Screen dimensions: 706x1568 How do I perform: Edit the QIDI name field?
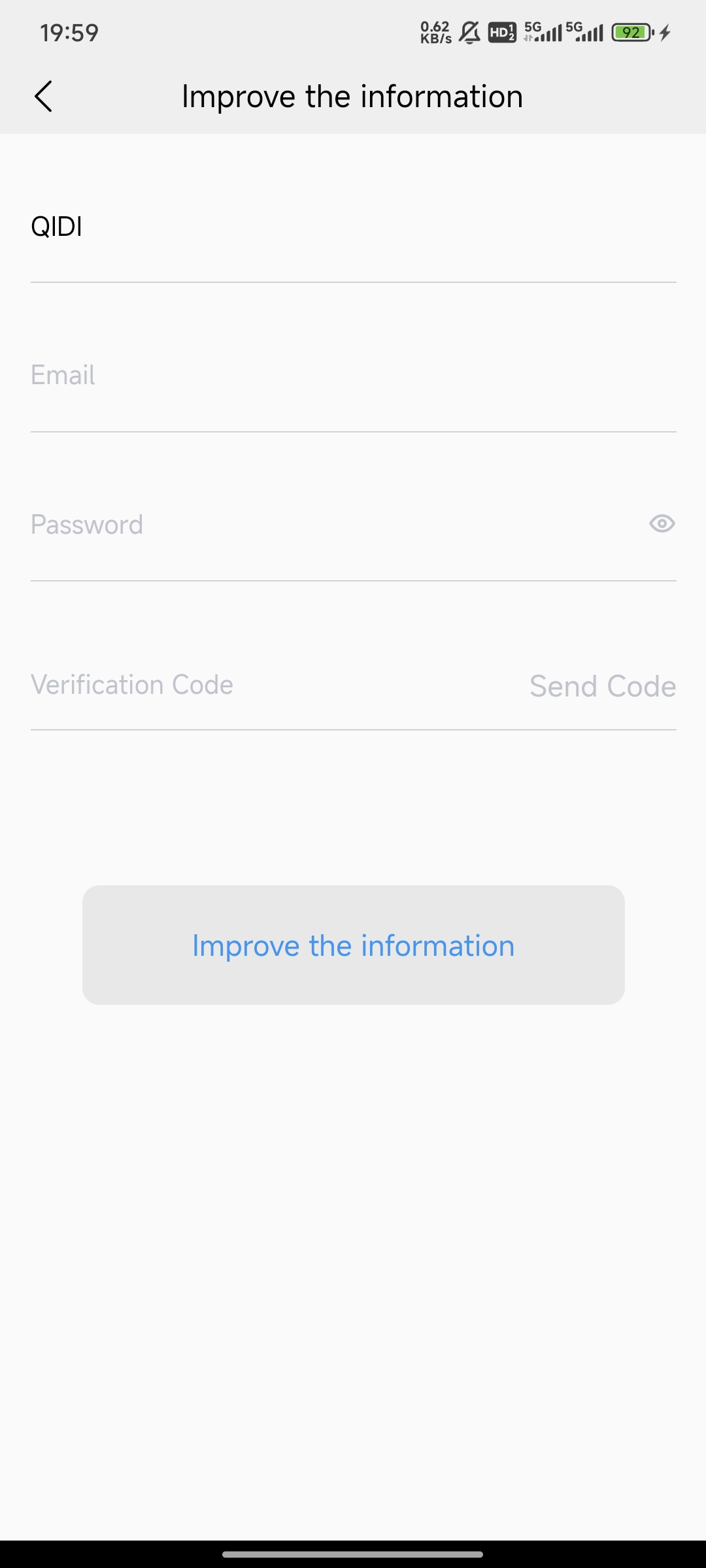(x=353, y=227)
